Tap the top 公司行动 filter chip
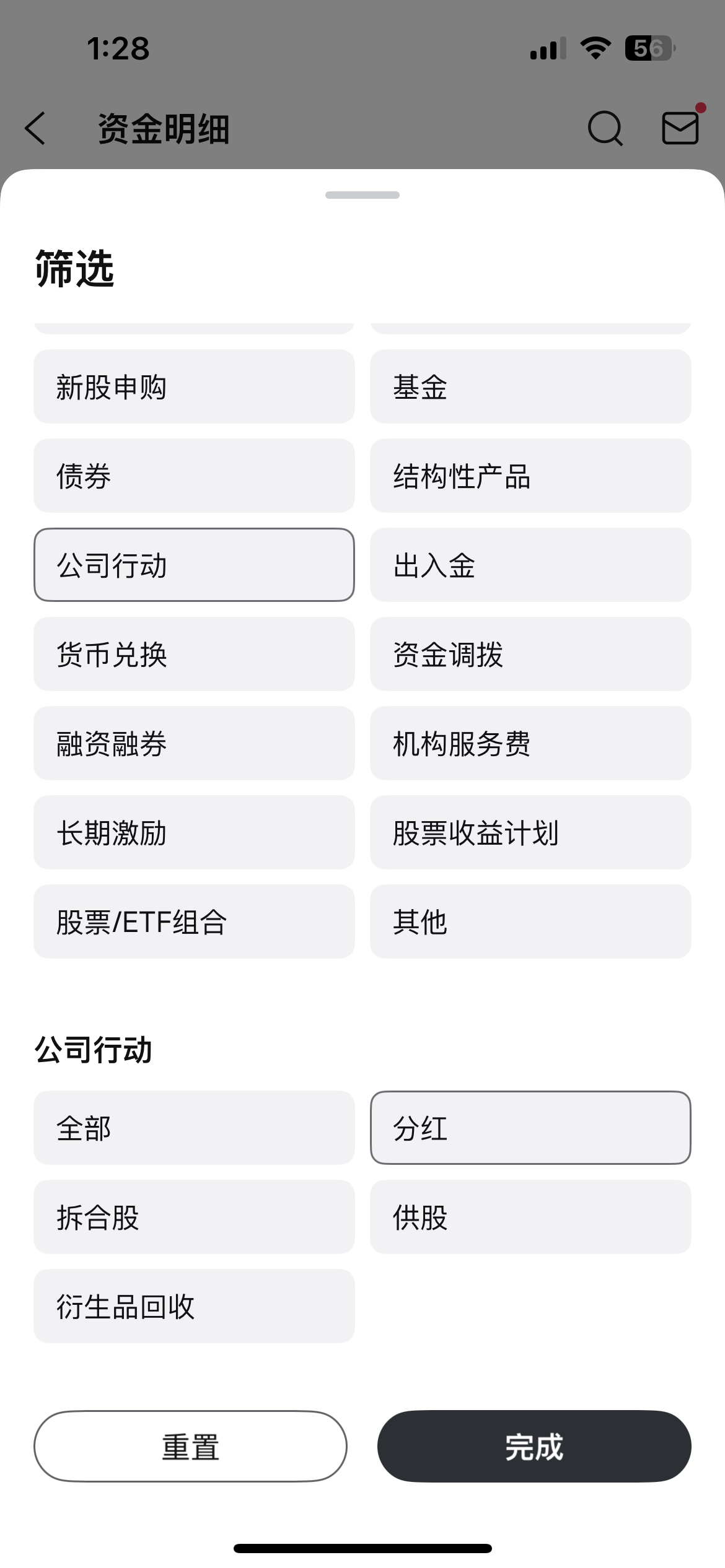 pyautogui.click(x=194, y=565)
